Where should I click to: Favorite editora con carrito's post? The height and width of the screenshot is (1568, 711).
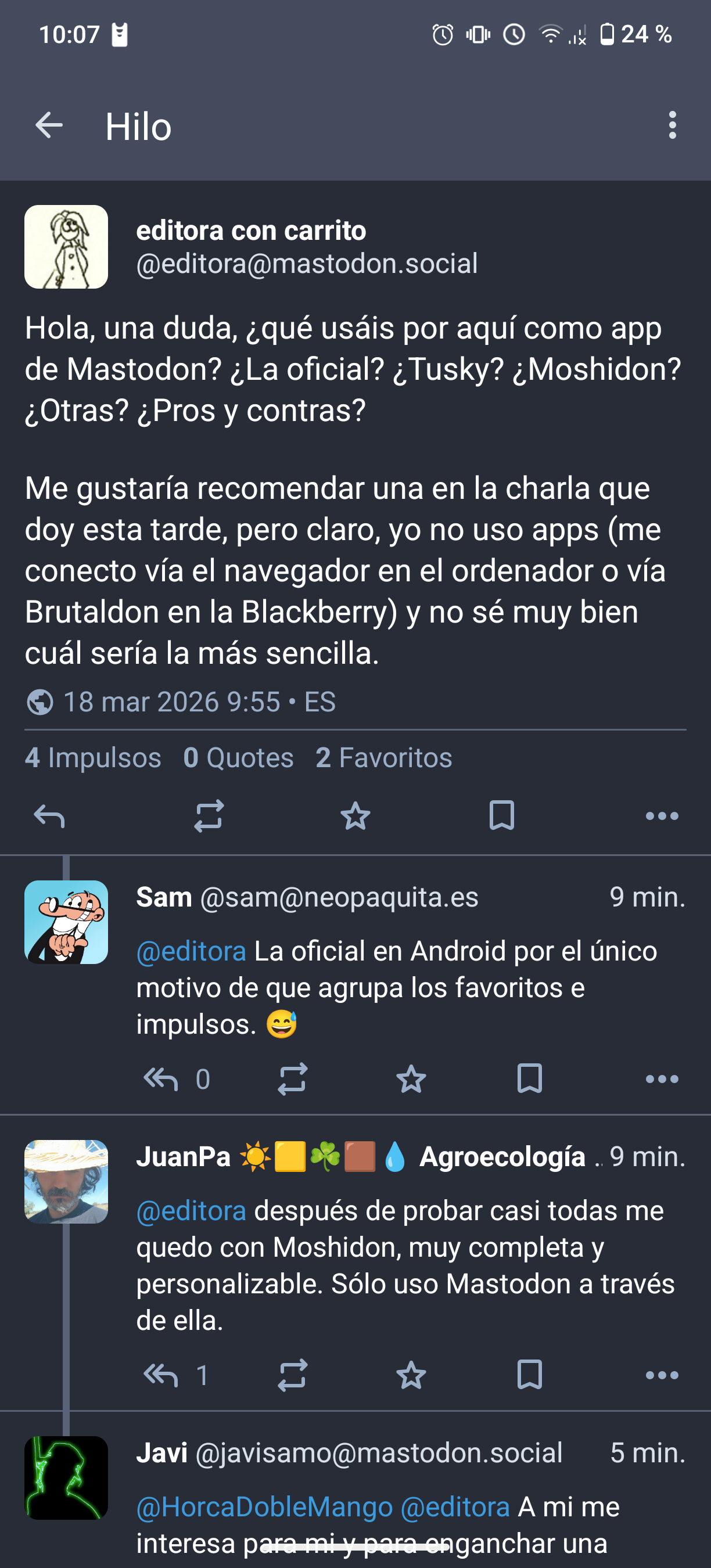point(355,817)
